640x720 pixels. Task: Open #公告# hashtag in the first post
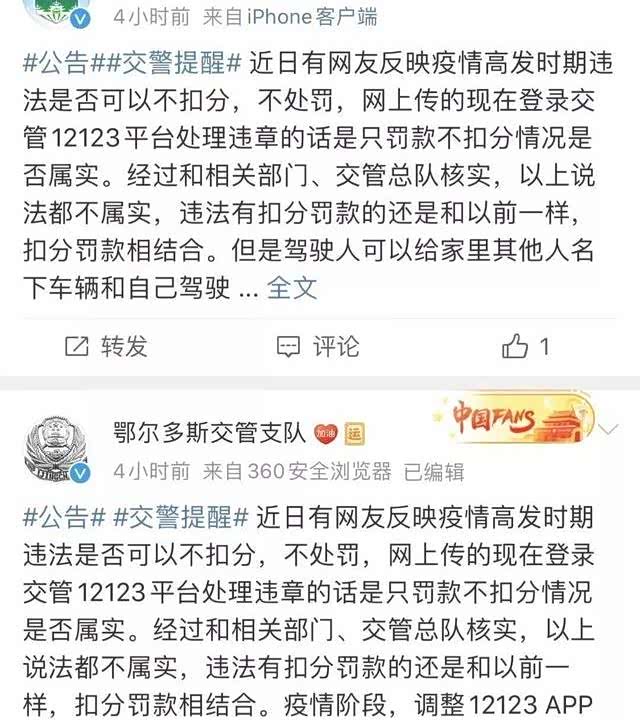56,62
